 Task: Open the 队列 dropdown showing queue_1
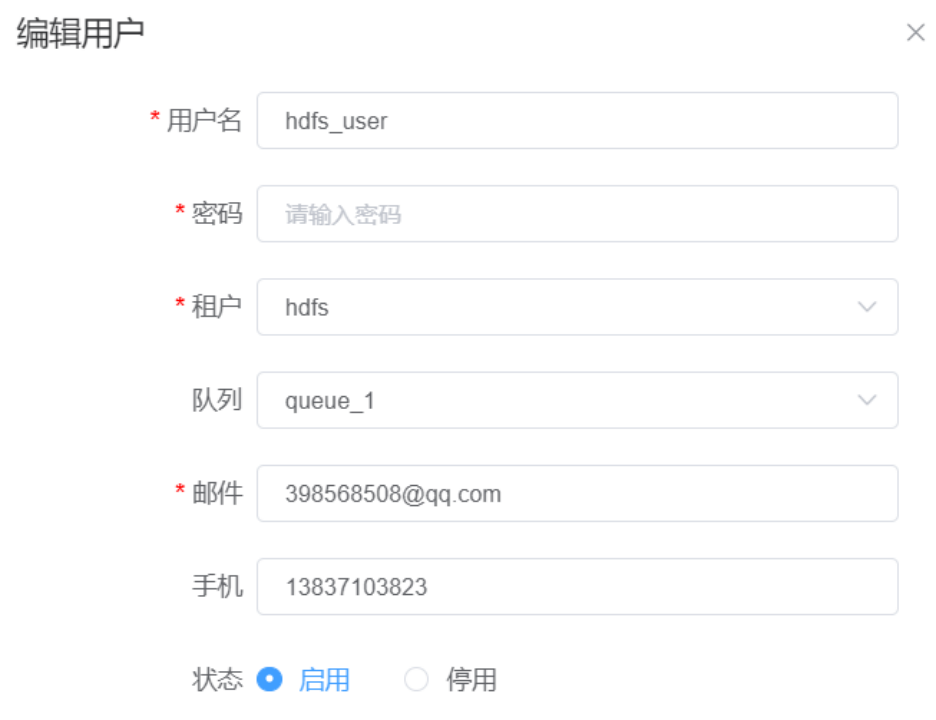577,400
